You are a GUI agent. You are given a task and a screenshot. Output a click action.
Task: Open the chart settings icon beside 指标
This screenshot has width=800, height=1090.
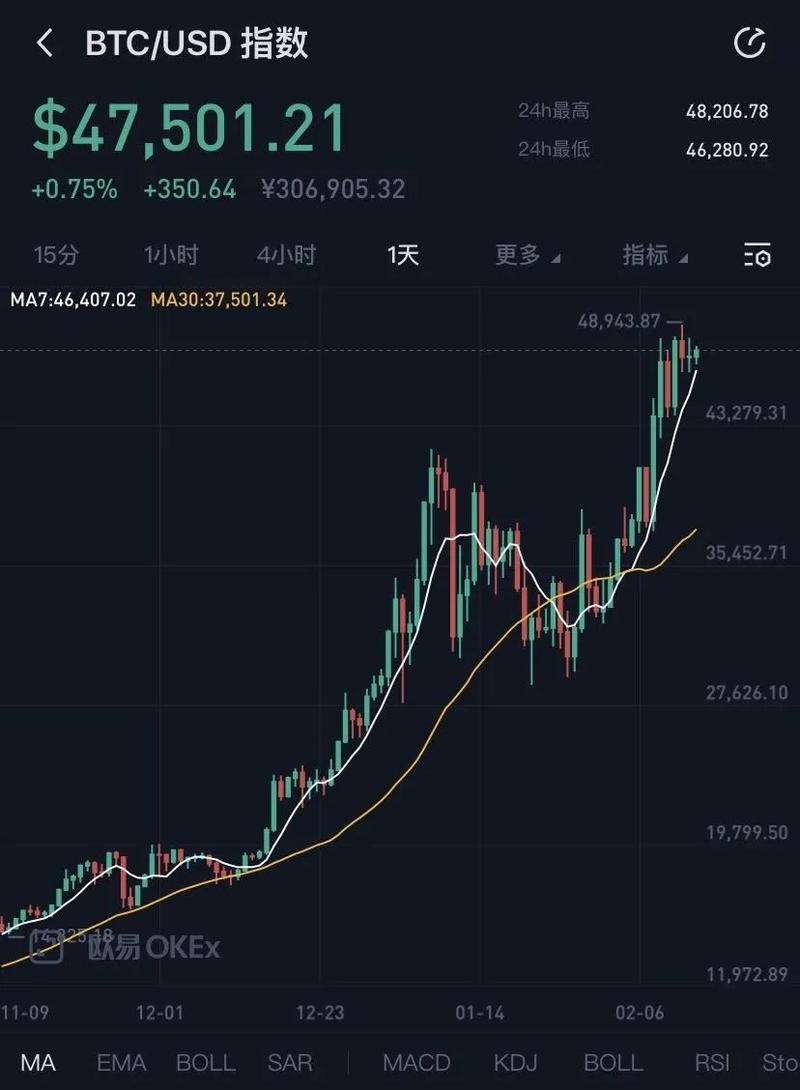pos(757,255)
